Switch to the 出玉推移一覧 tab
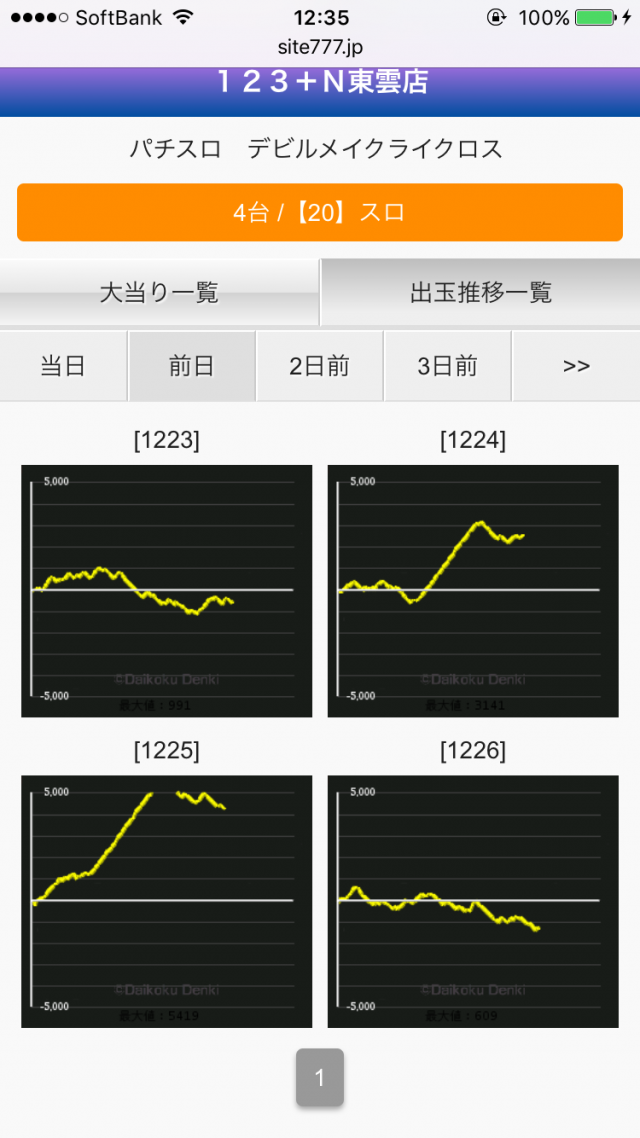This screenshot has height=1138, width=640. [481, 292]
